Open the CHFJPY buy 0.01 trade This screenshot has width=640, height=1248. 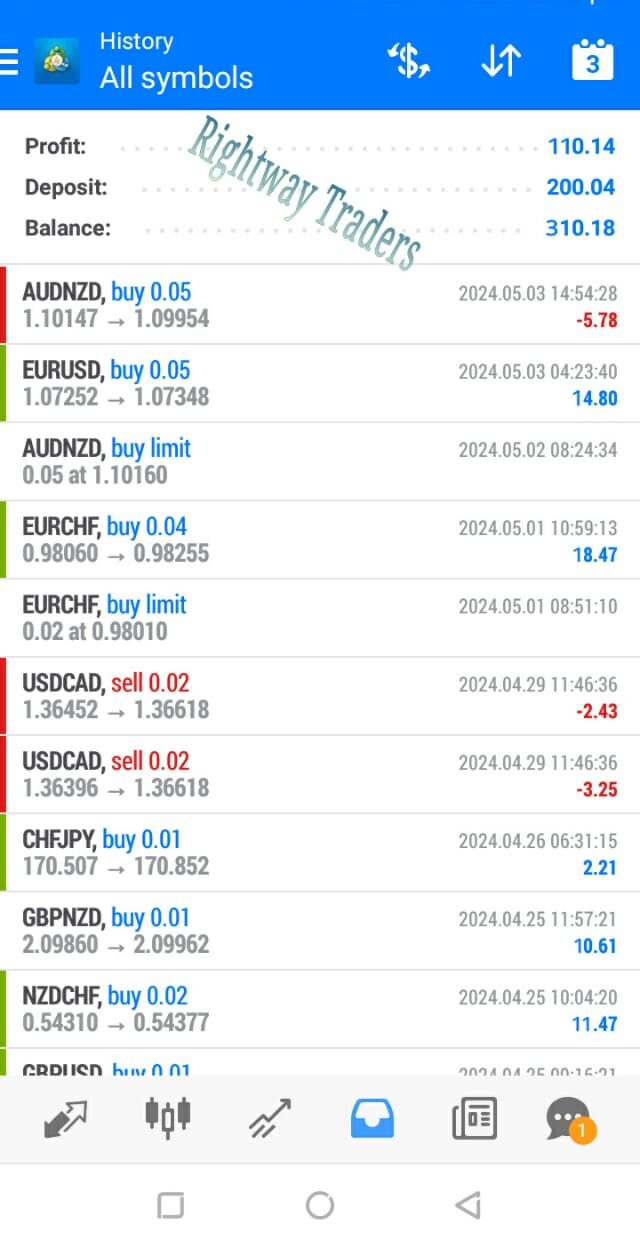point(320,852)
